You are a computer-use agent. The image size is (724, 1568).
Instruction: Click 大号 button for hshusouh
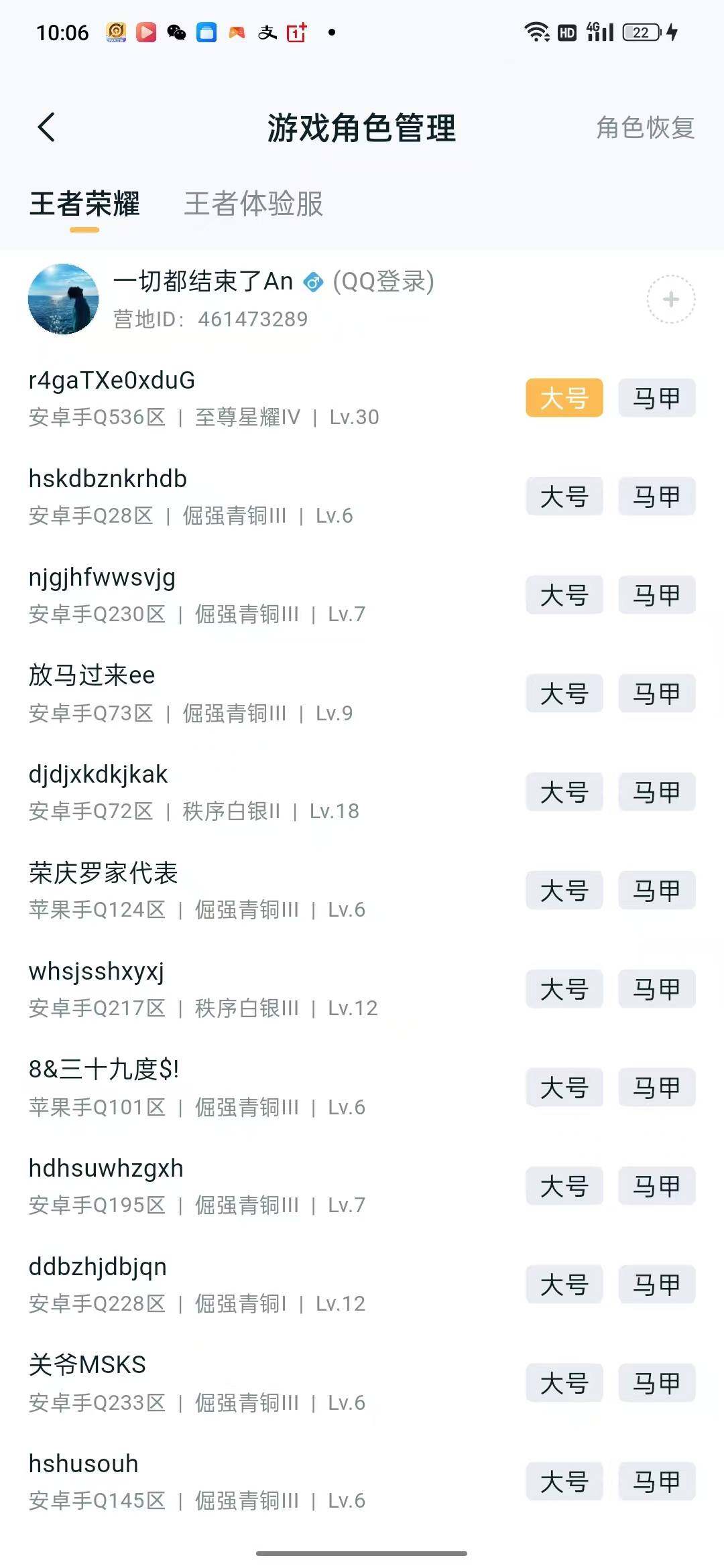tap(563, 1482)
